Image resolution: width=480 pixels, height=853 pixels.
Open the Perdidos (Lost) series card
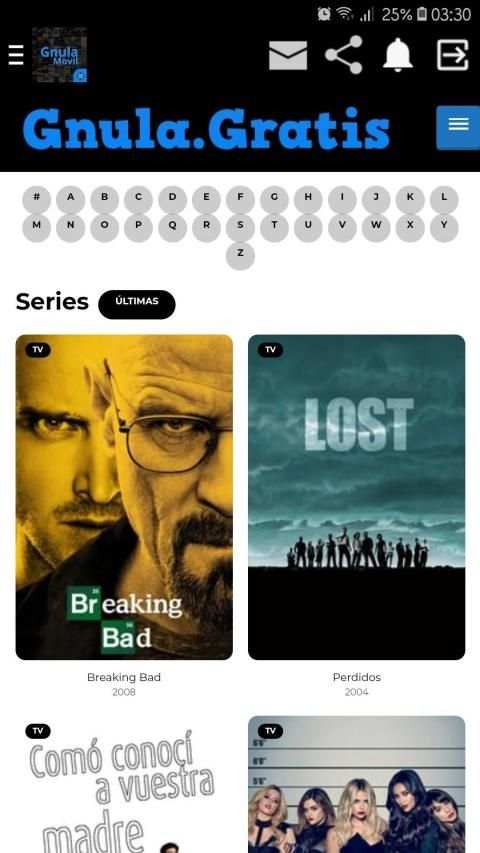356,497
